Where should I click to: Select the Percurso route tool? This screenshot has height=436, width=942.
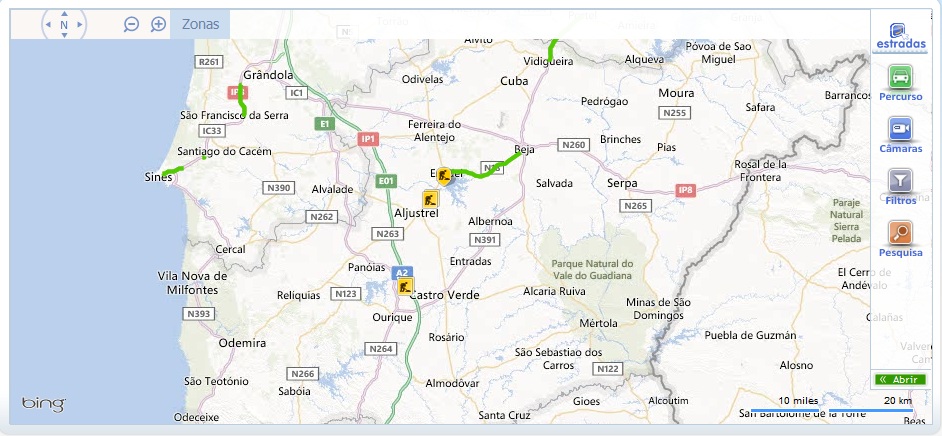point(900,83)
